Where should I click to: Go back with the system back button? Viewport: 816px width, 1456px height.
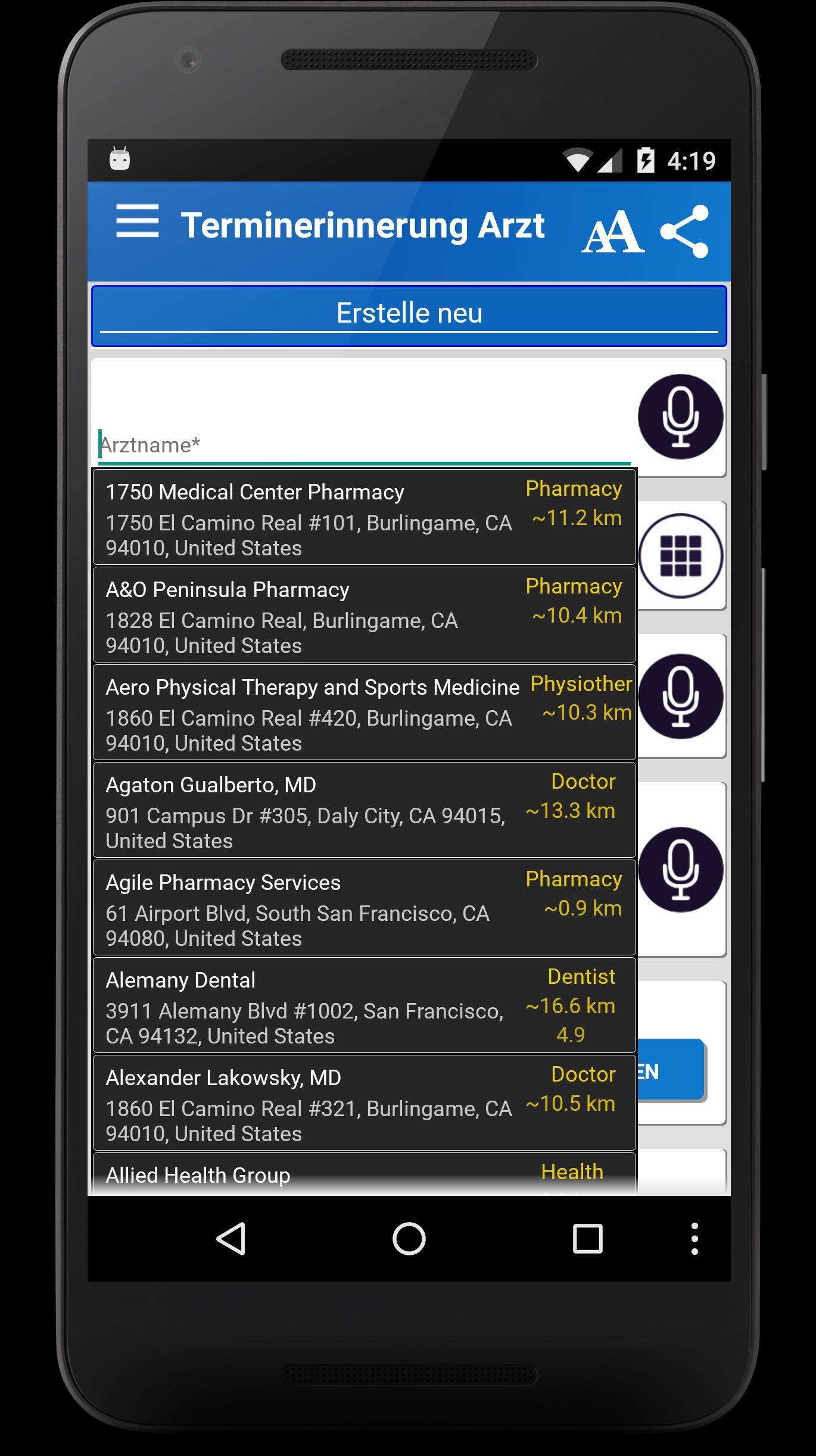(x=231, y=1239)
